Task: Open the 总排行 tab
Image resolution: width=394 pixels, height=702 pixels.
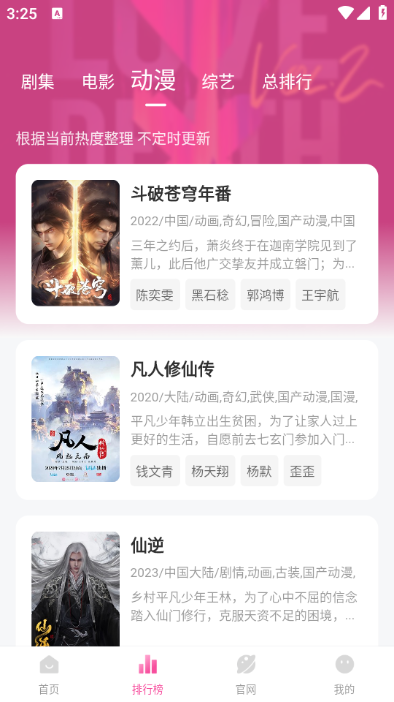Action: pyautogui.click(x=287, y=82)
